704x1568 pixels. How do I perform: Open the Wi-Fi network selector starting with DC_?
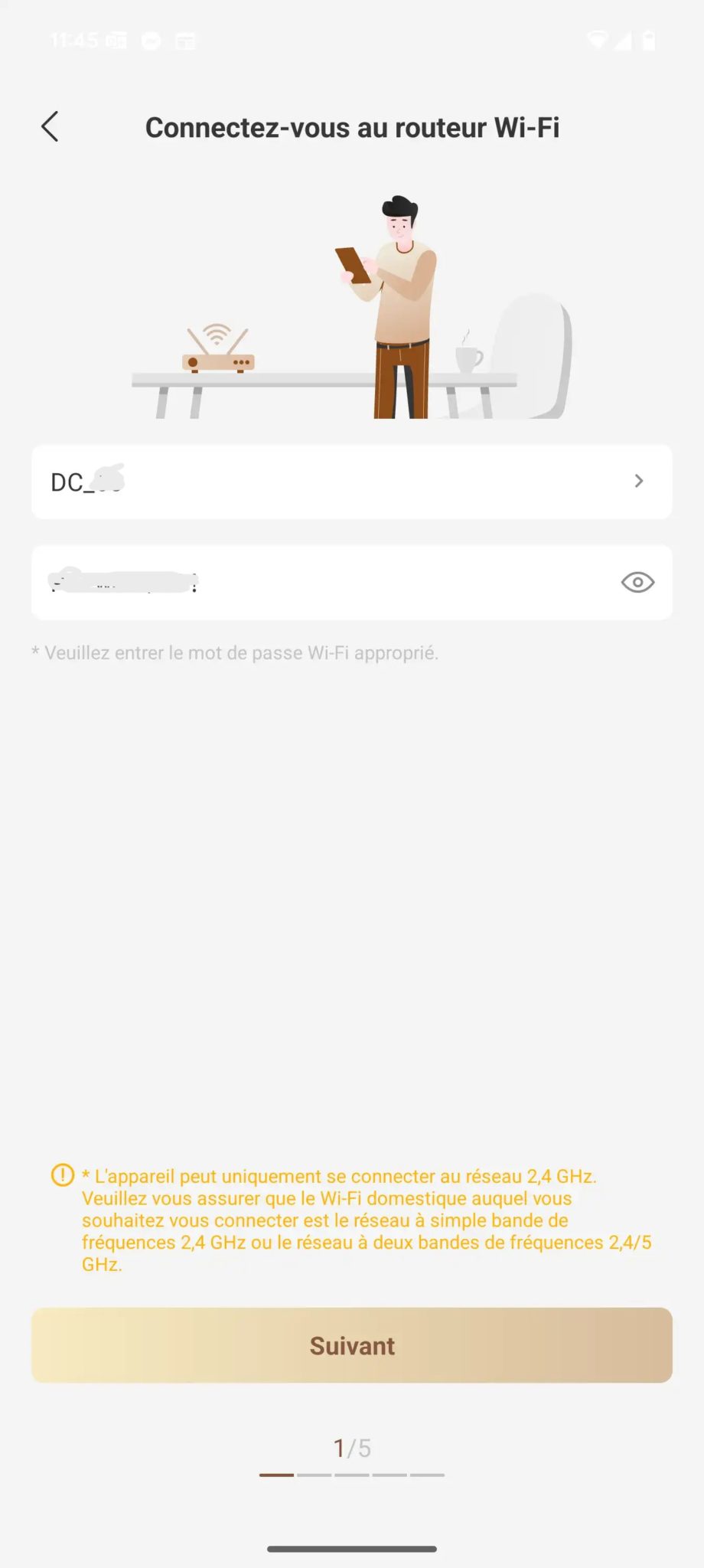point(352,482)
